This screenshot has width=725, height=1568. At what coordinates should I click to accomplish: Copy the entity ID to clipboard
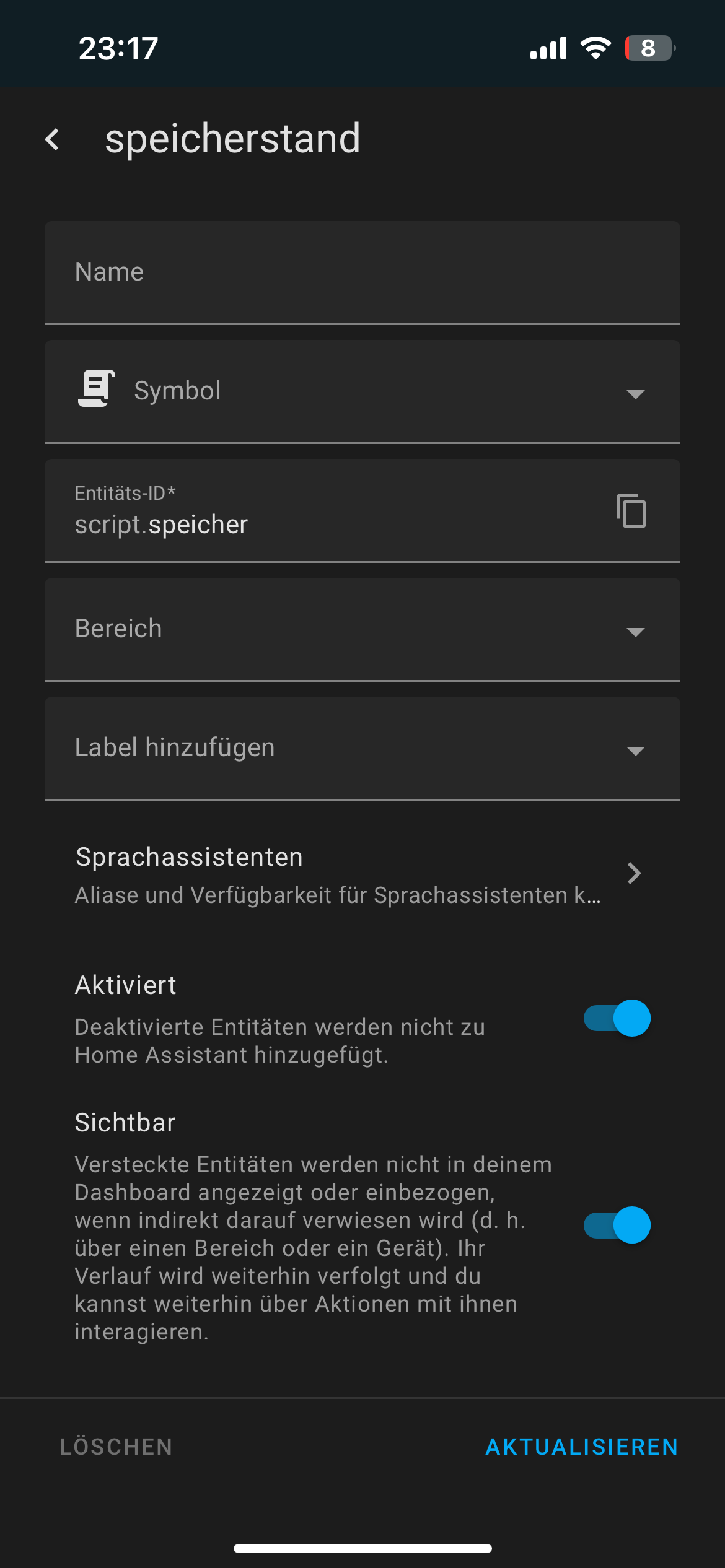click(631, 511)
